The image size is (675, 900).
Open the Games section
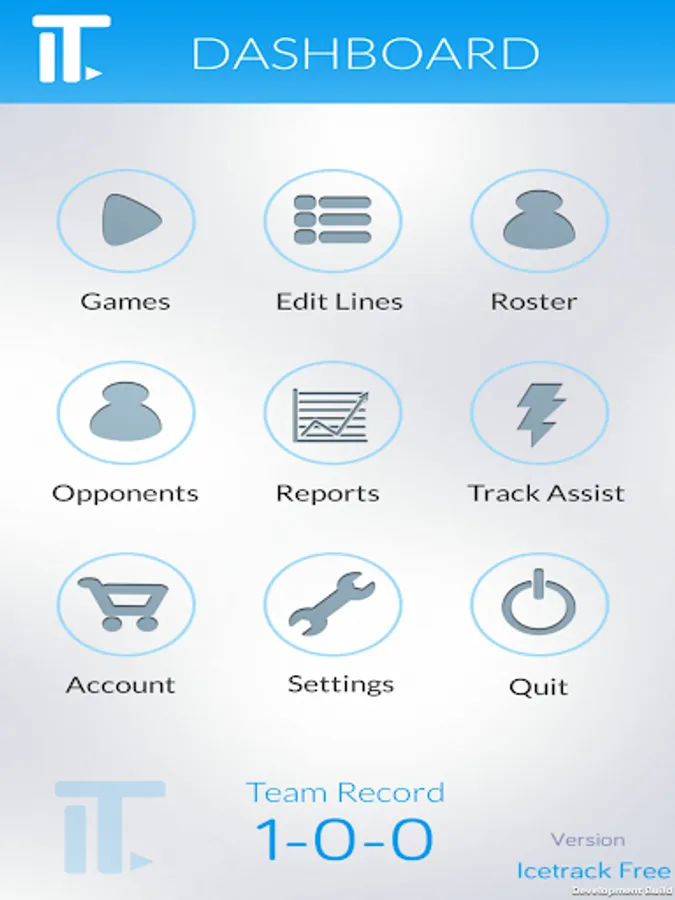126,220
